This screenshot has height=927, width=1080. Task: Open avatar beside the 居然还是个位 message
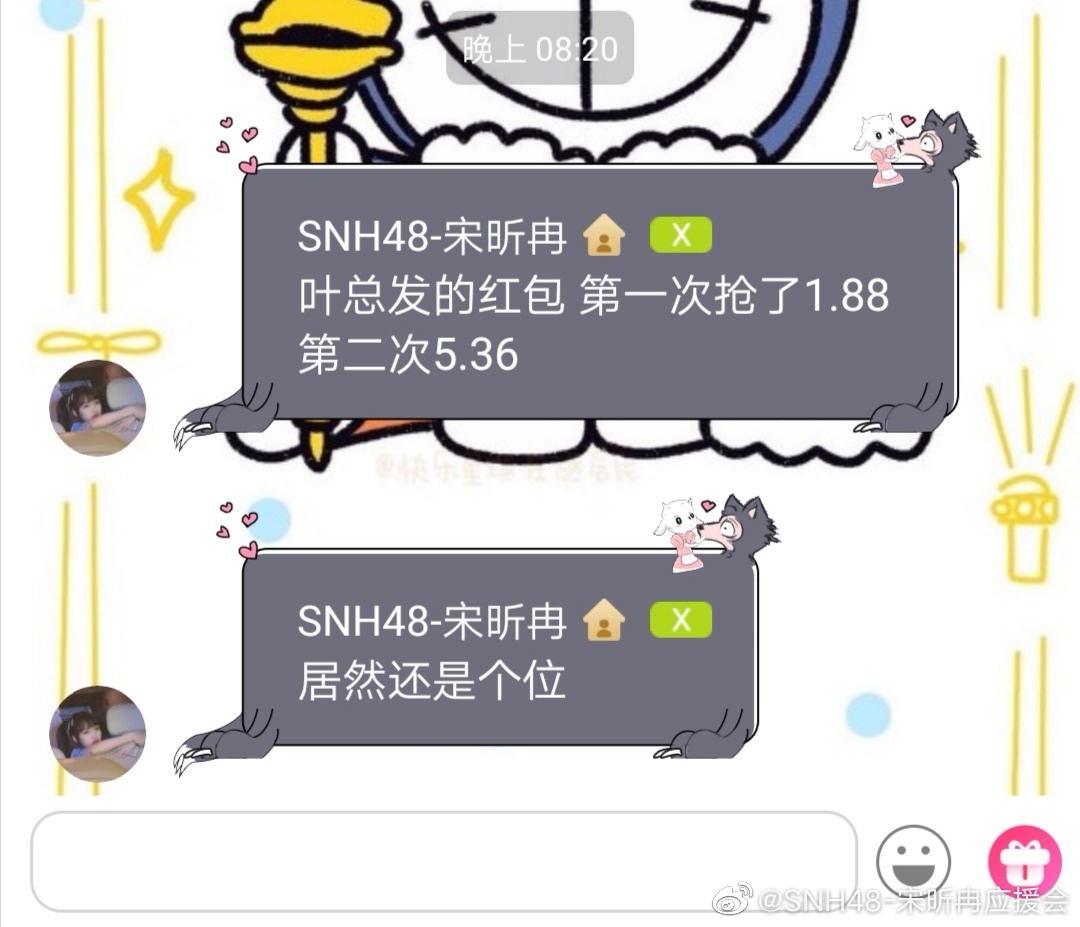coord(98,733)
